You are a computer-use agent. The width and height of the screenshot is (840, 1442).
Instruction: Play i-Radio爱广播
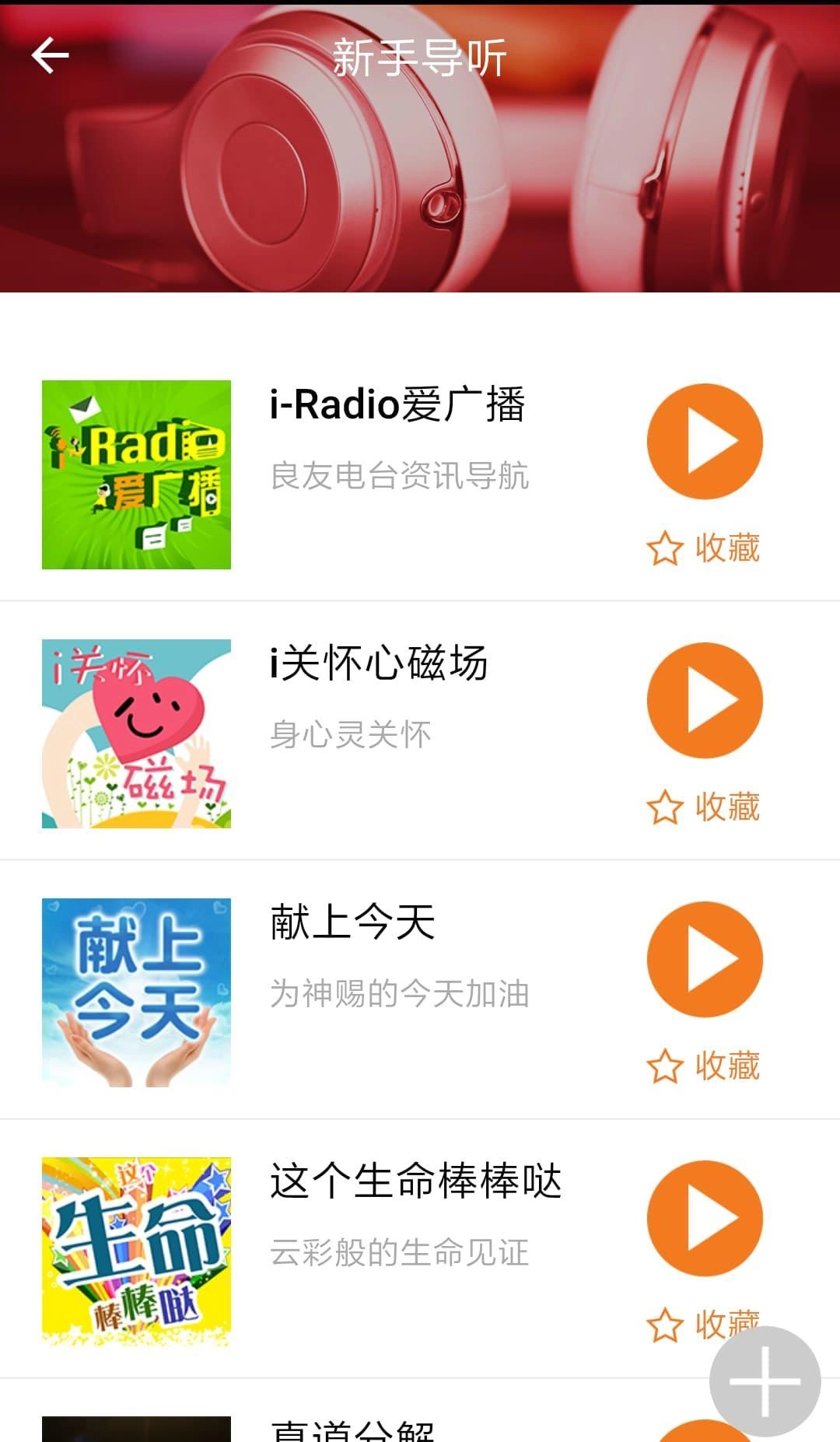coord(705,441)
